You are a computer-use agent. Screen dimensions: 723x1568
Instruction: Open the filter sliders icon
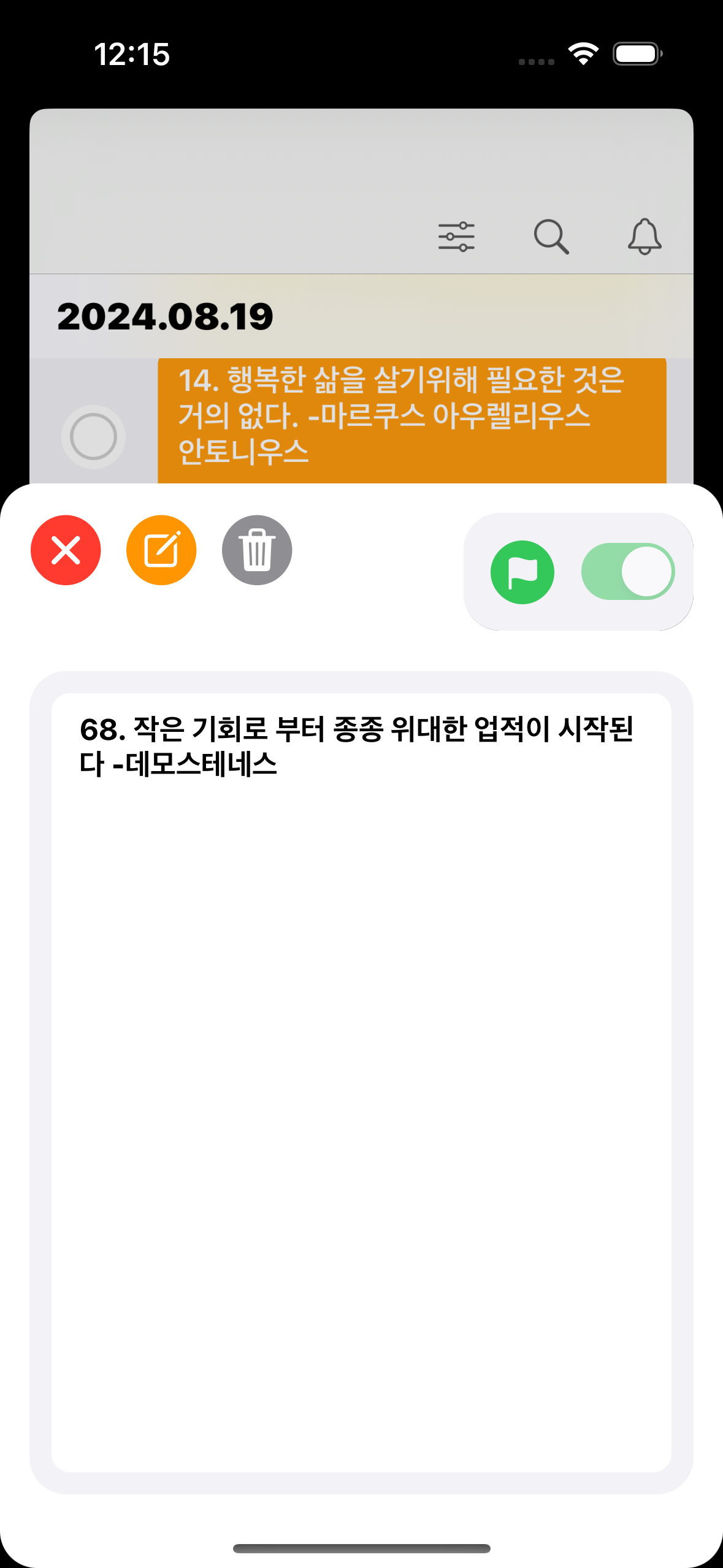click(456, 236)
